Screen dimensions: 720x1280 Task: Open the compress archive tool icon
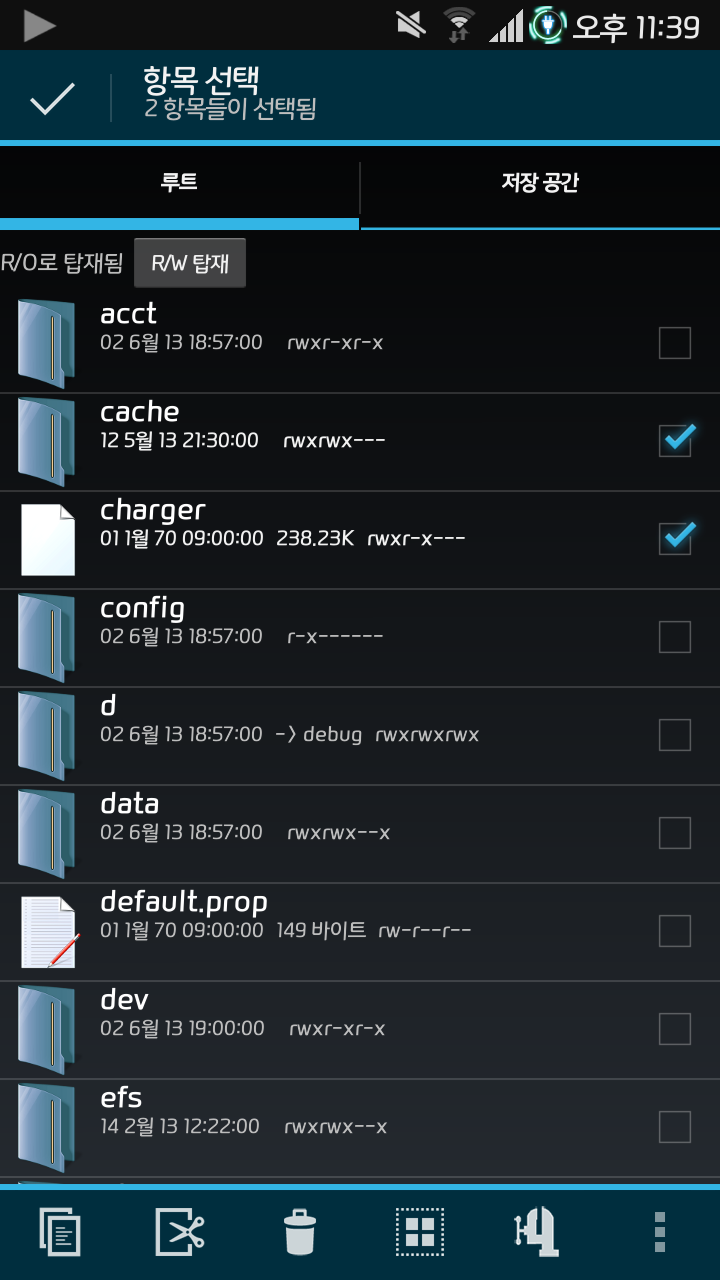[x=536, y=1231]
